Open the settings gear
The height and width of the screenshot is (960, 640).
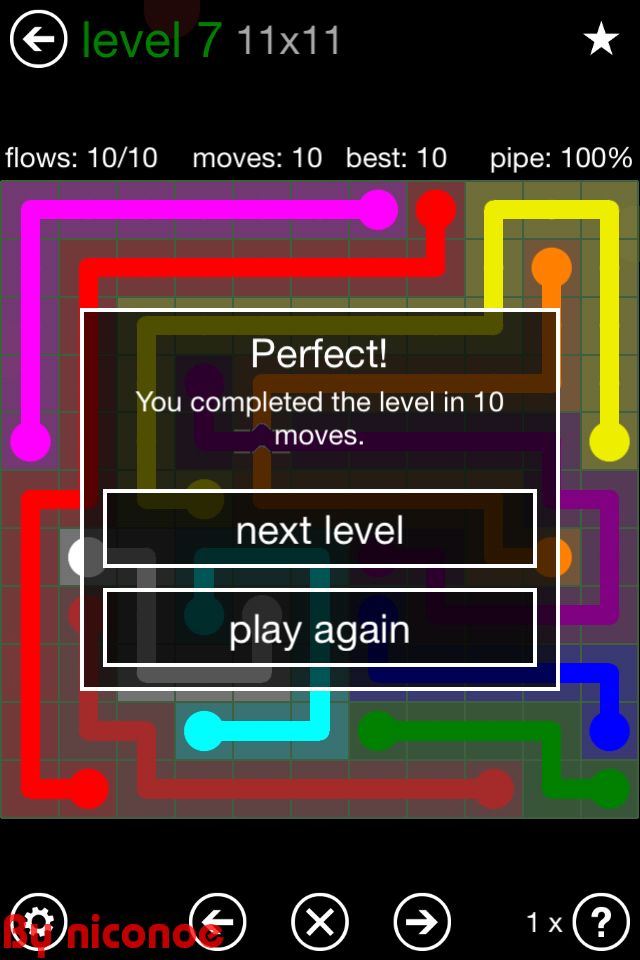(x=38, y=921)
